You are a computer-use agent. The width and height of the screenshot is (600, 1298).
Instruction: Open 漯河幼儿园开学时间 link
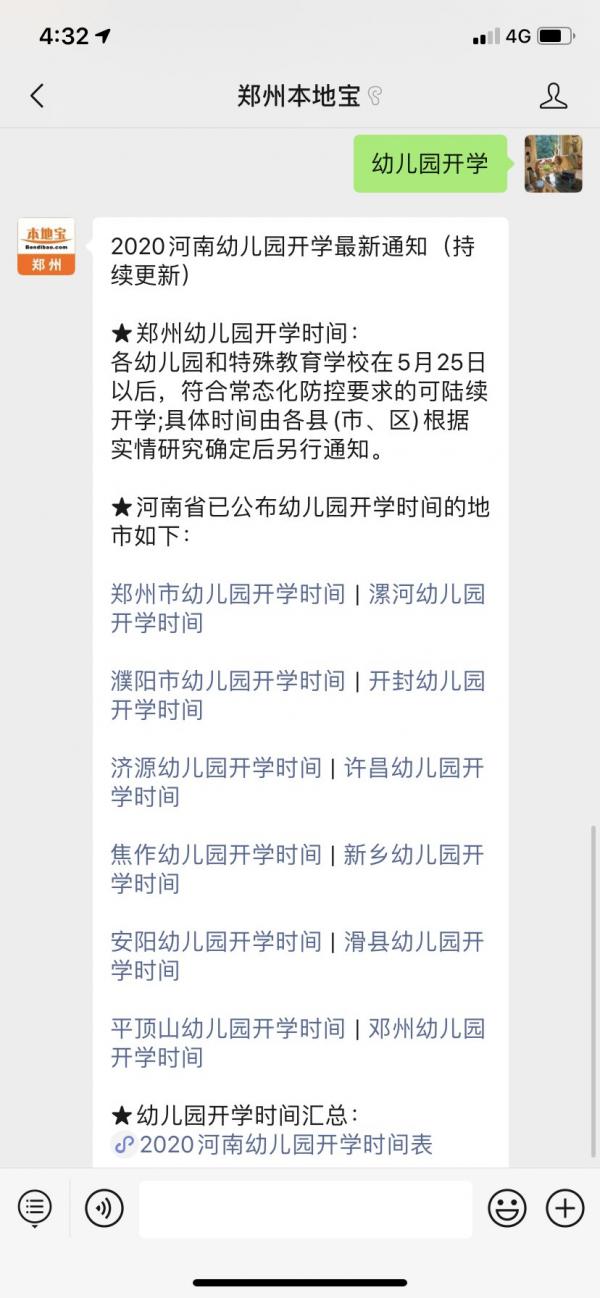coord(427,594)
